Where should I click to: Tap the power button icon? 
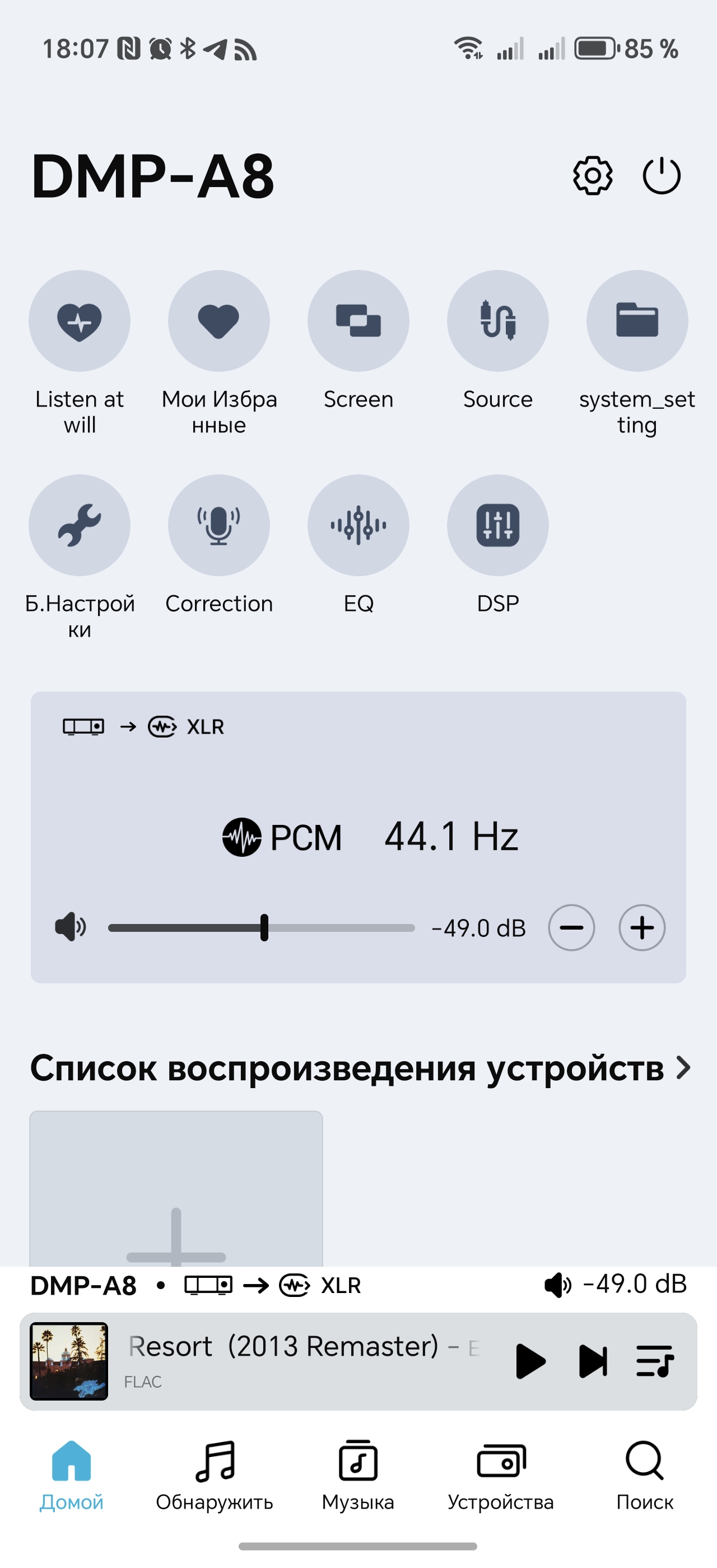(661, 176)
